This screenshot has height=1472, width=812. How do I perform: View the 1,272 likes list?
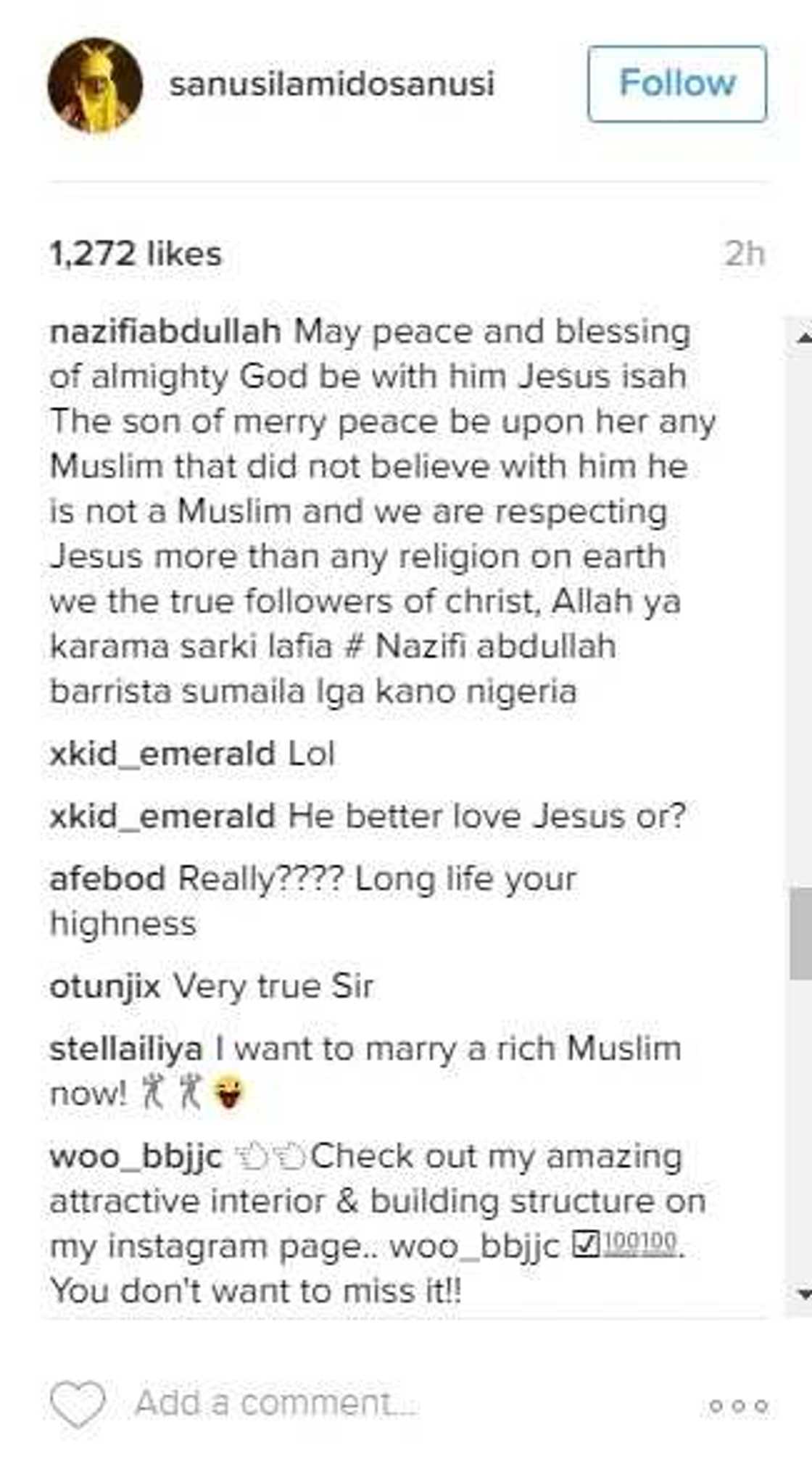click(x=136, y=254)
